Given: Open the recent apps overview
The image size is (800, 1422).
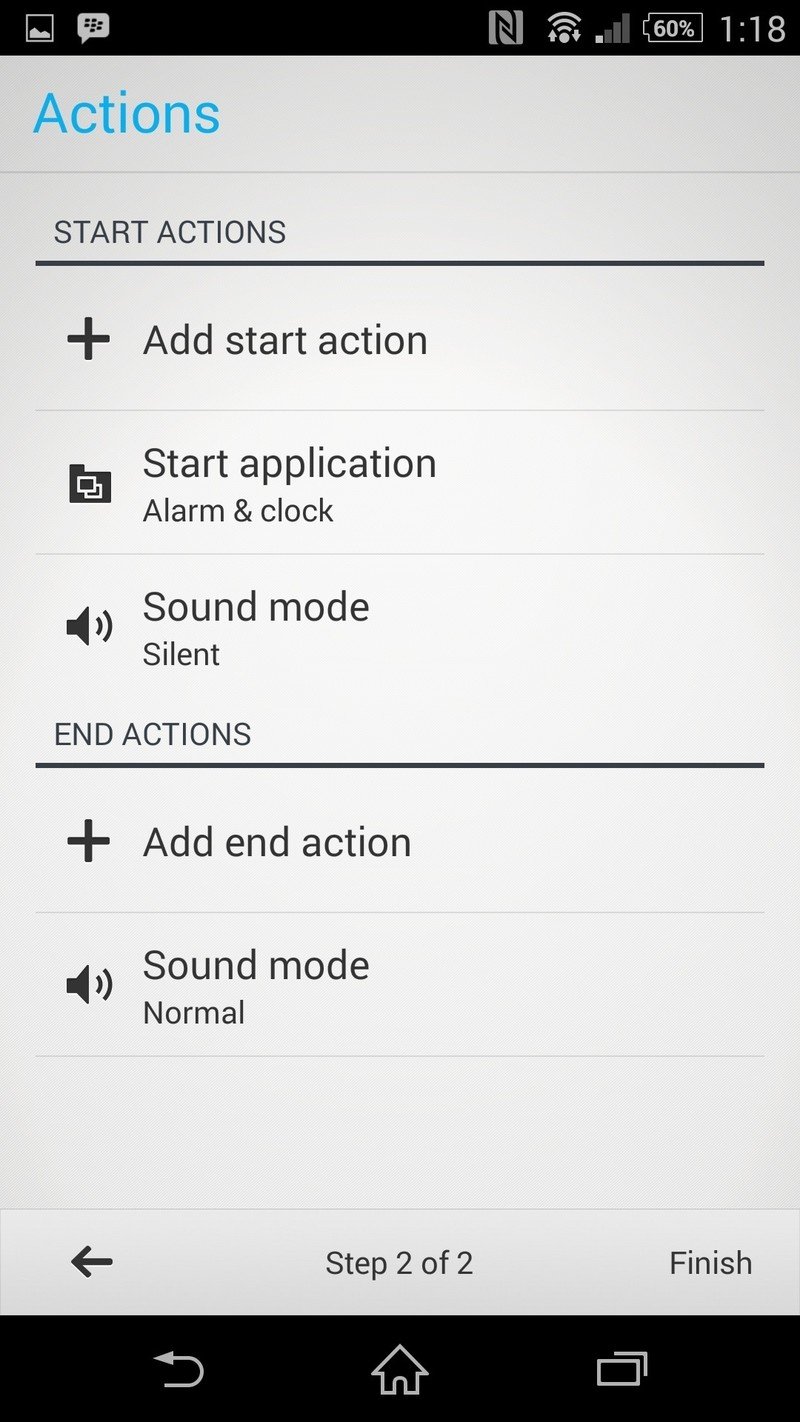Looking at the screenshot, I should tap(621, 1369).
